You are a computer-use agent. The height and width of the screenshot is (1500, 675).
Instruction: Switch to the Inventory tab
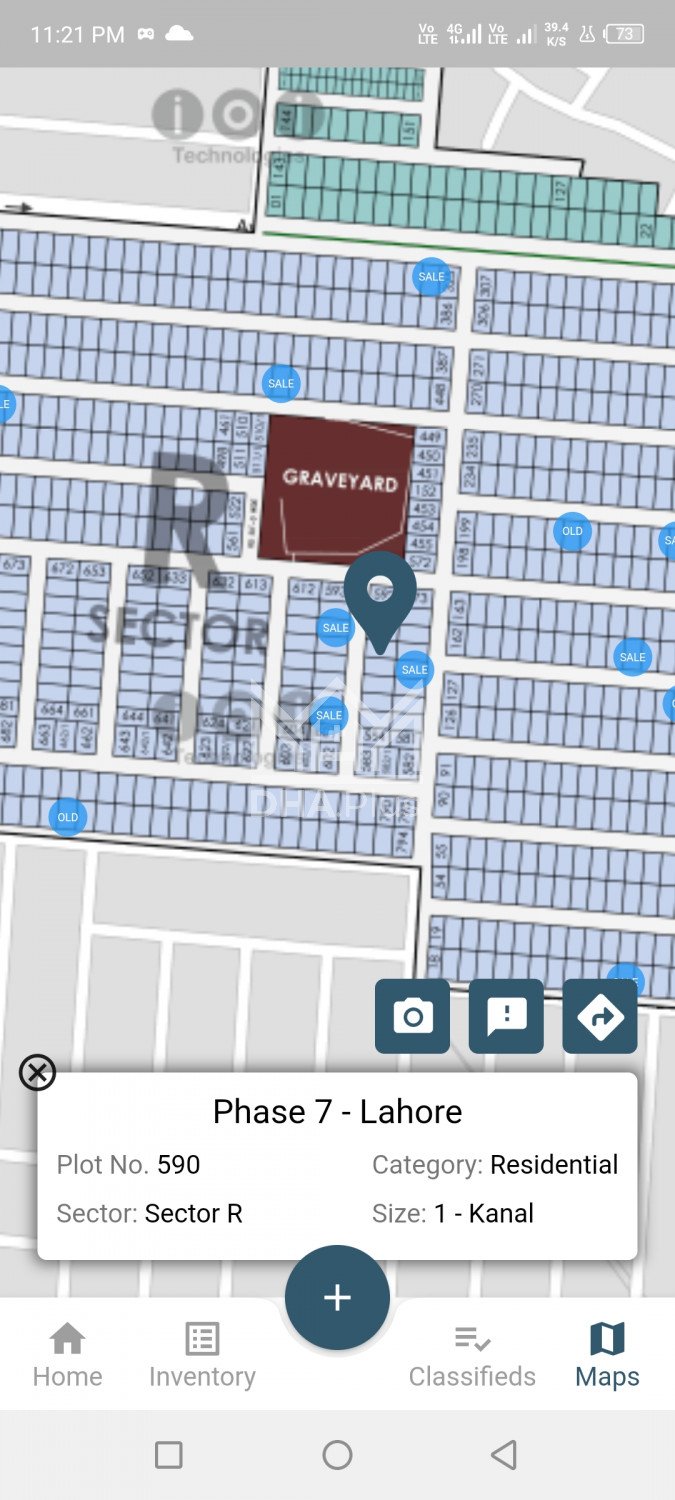pyautogui.click(x=202, y=1355)
